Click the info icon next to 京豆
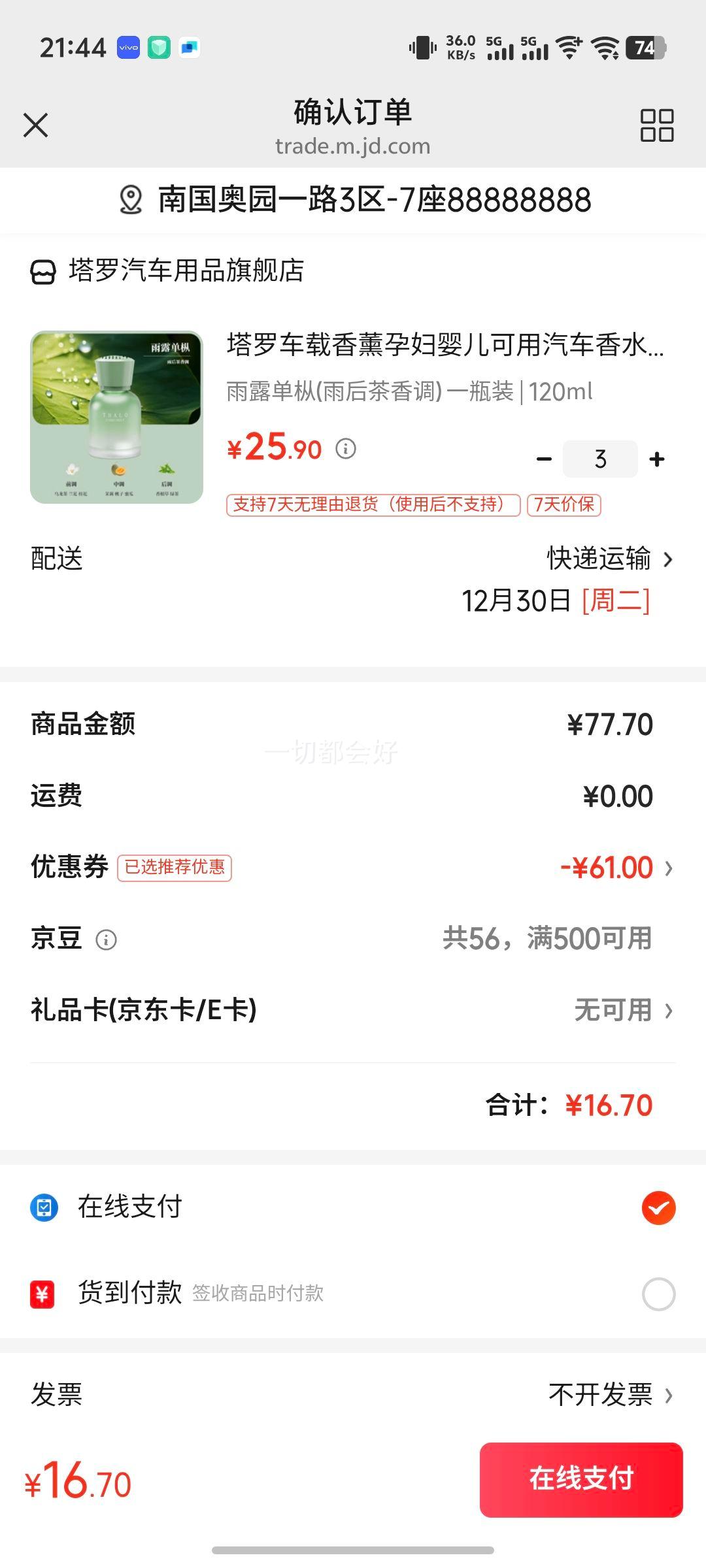This screenshot has height=1568, width=706. [x=107, y=939]
